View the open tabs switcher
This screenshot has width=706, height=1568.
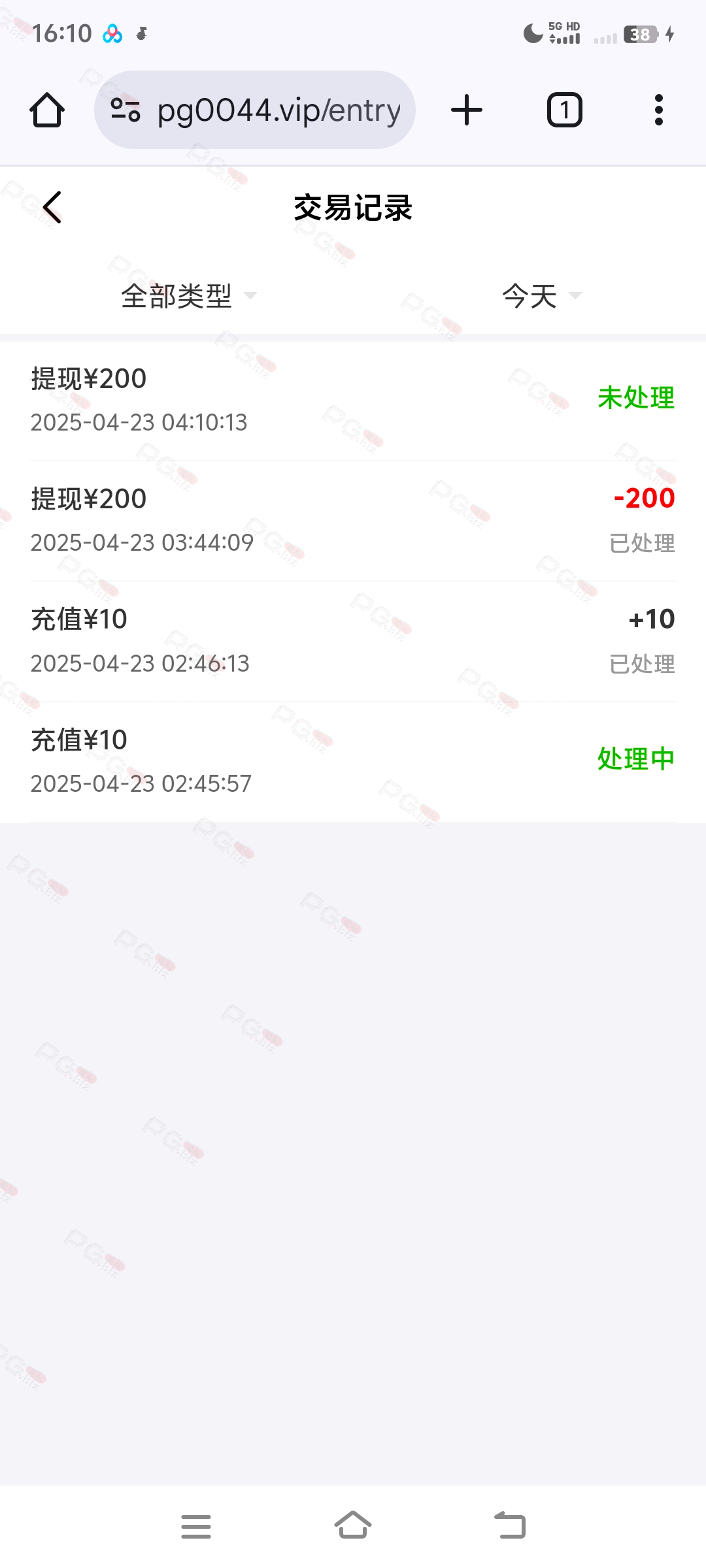click(564, 110)
